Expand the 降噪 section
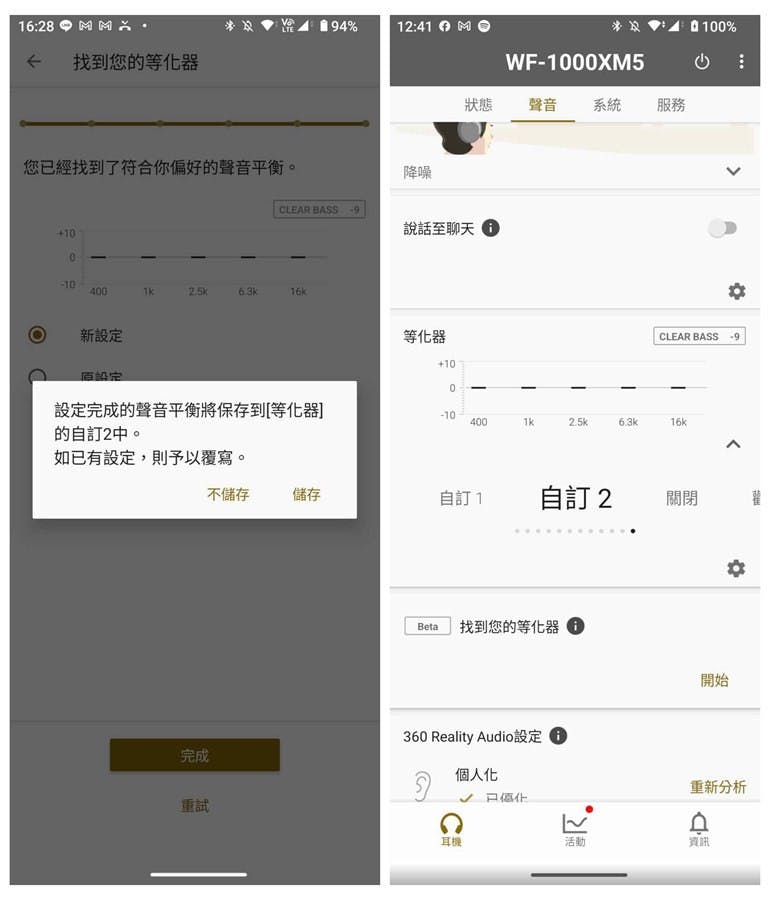 (x=733, y=172)
